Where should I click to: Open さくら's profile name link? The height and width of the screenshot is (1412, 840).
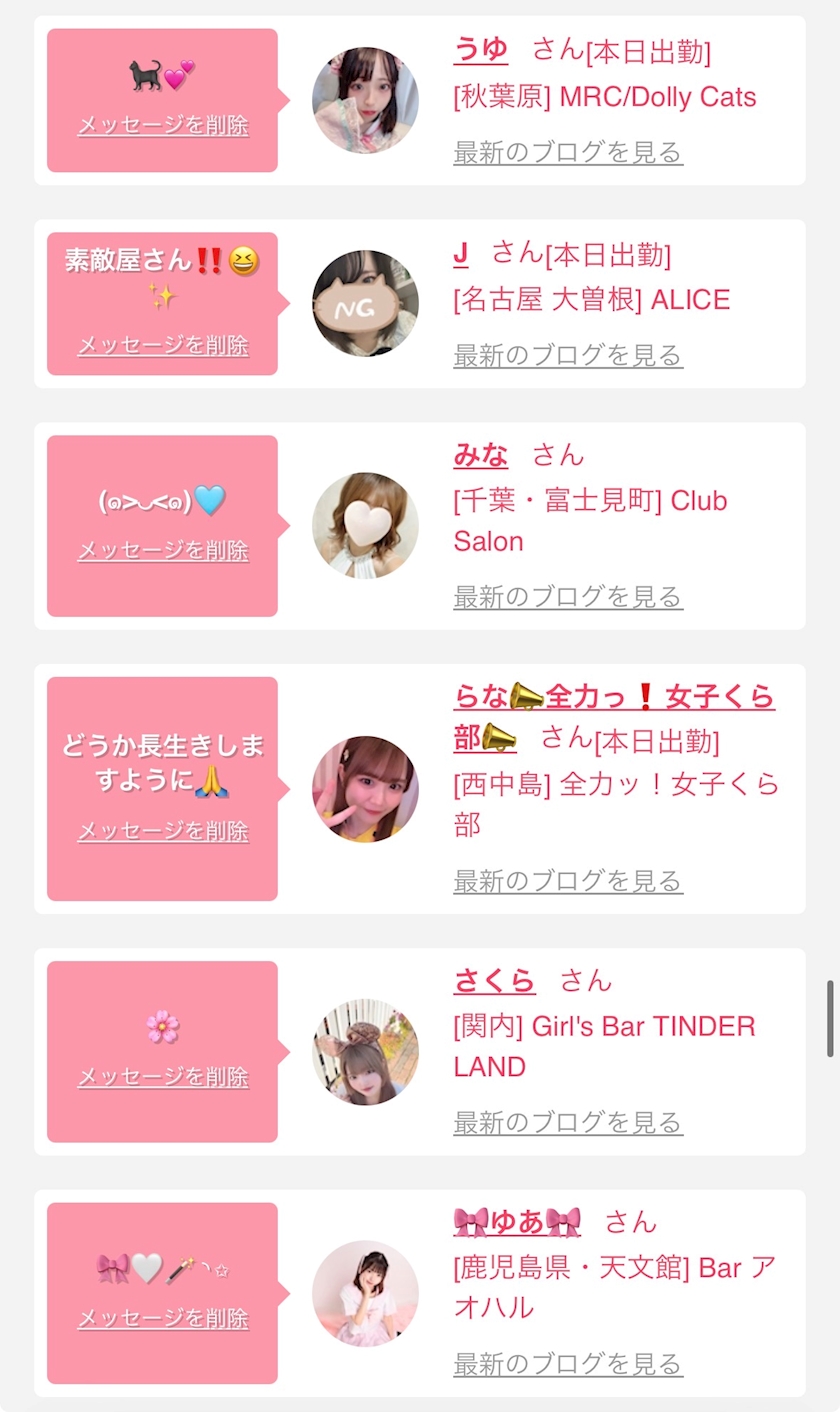pos(495,981)
